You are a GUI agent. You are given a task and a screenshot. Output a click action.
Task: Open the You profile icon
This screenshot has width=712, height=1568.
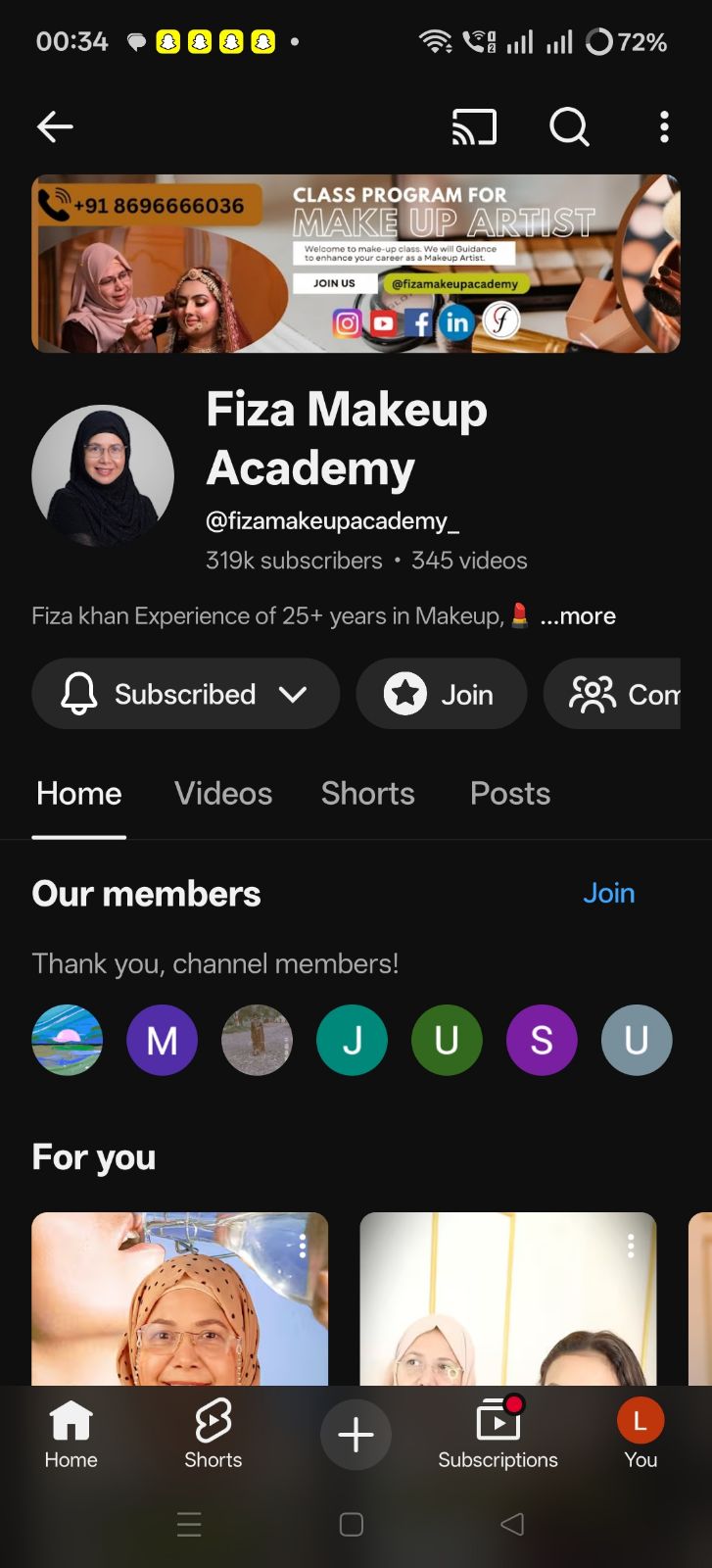click(x=641, y=1434)
